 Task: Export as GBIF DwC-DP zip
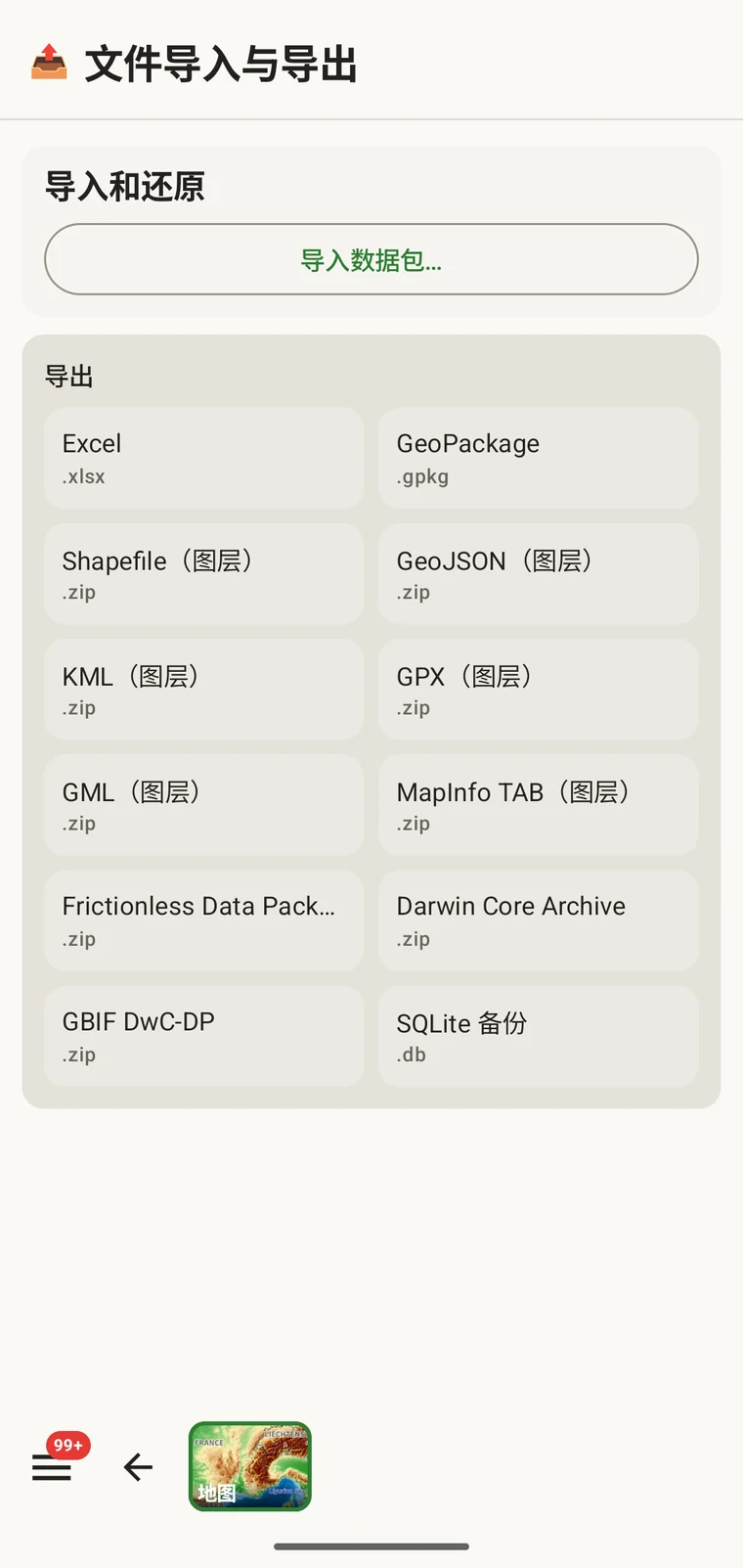pos(204,1036)
